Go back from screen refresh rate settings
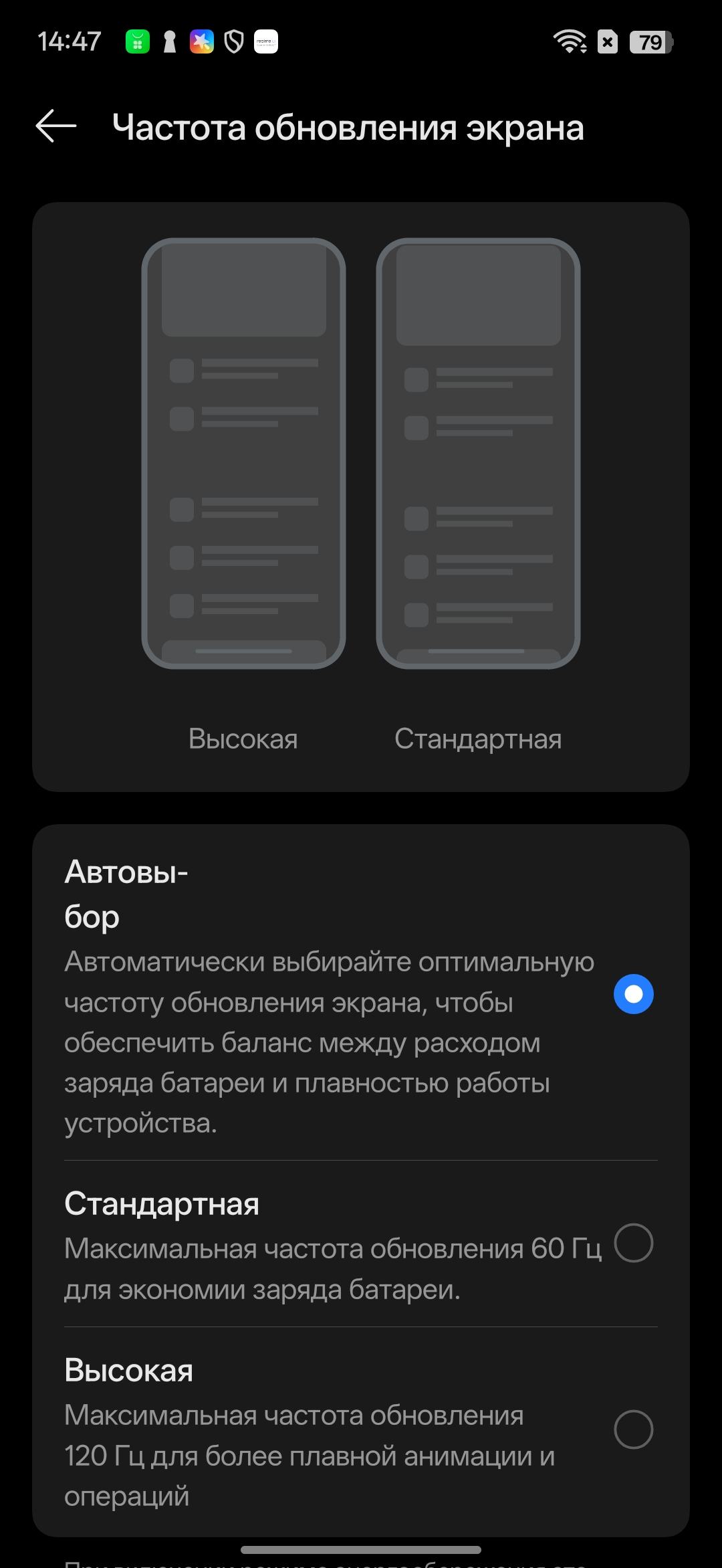This screenshot has height=1568, width=722. pyautogui.click(x=56, y=126)
